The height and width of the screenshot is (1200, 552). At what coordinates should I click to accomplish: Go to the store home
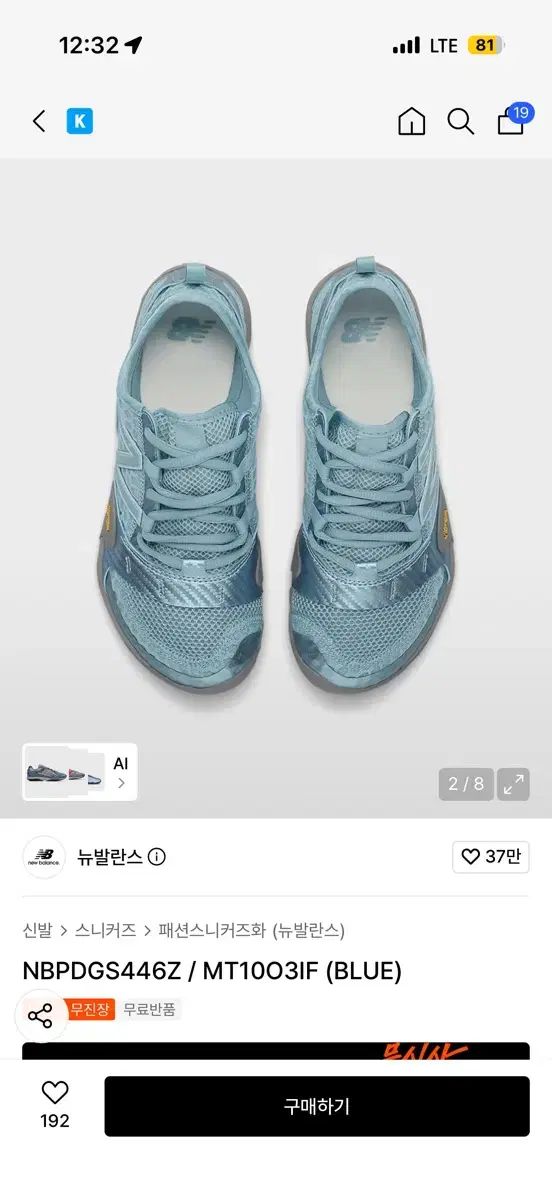coord(411,122)
